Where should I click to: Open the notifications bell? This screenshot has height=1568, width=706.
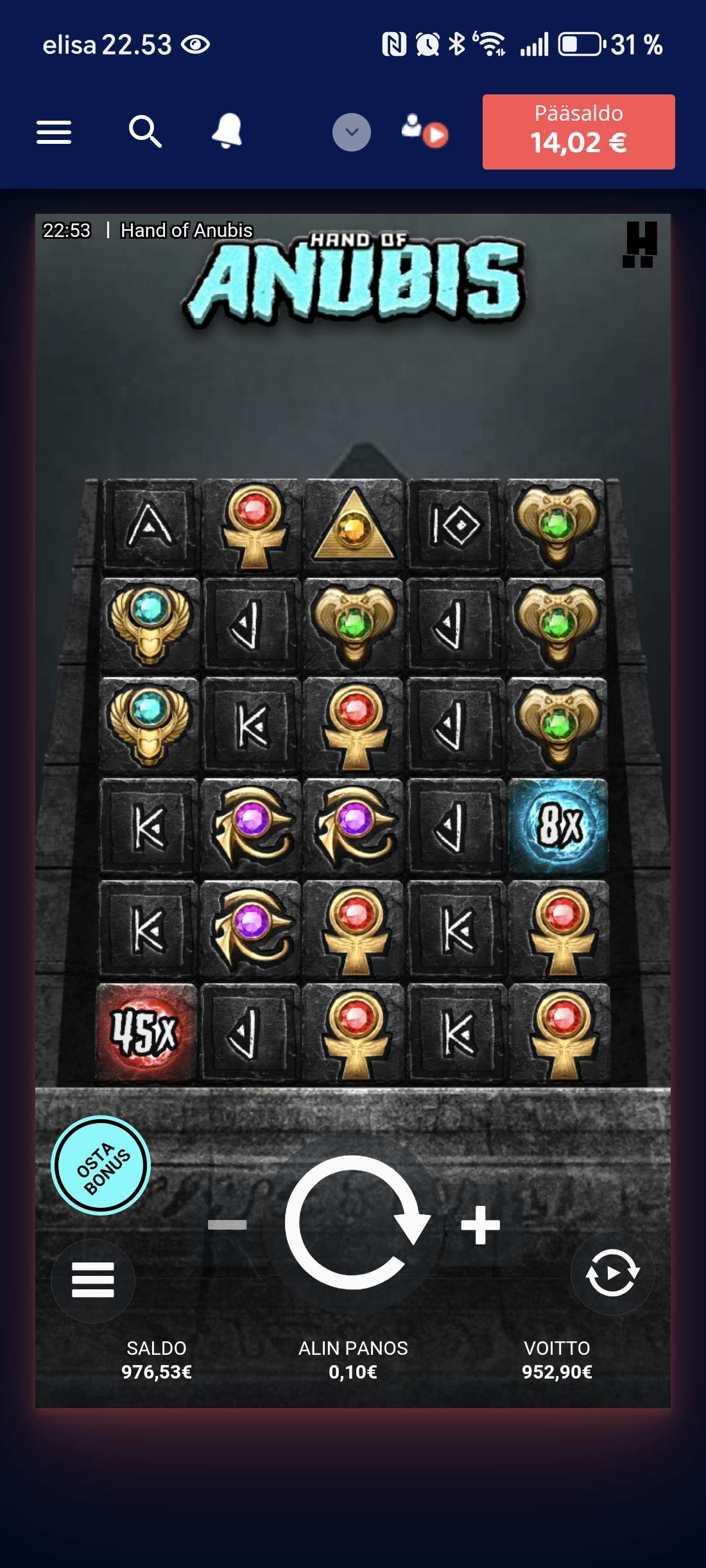tap(227, 131)
